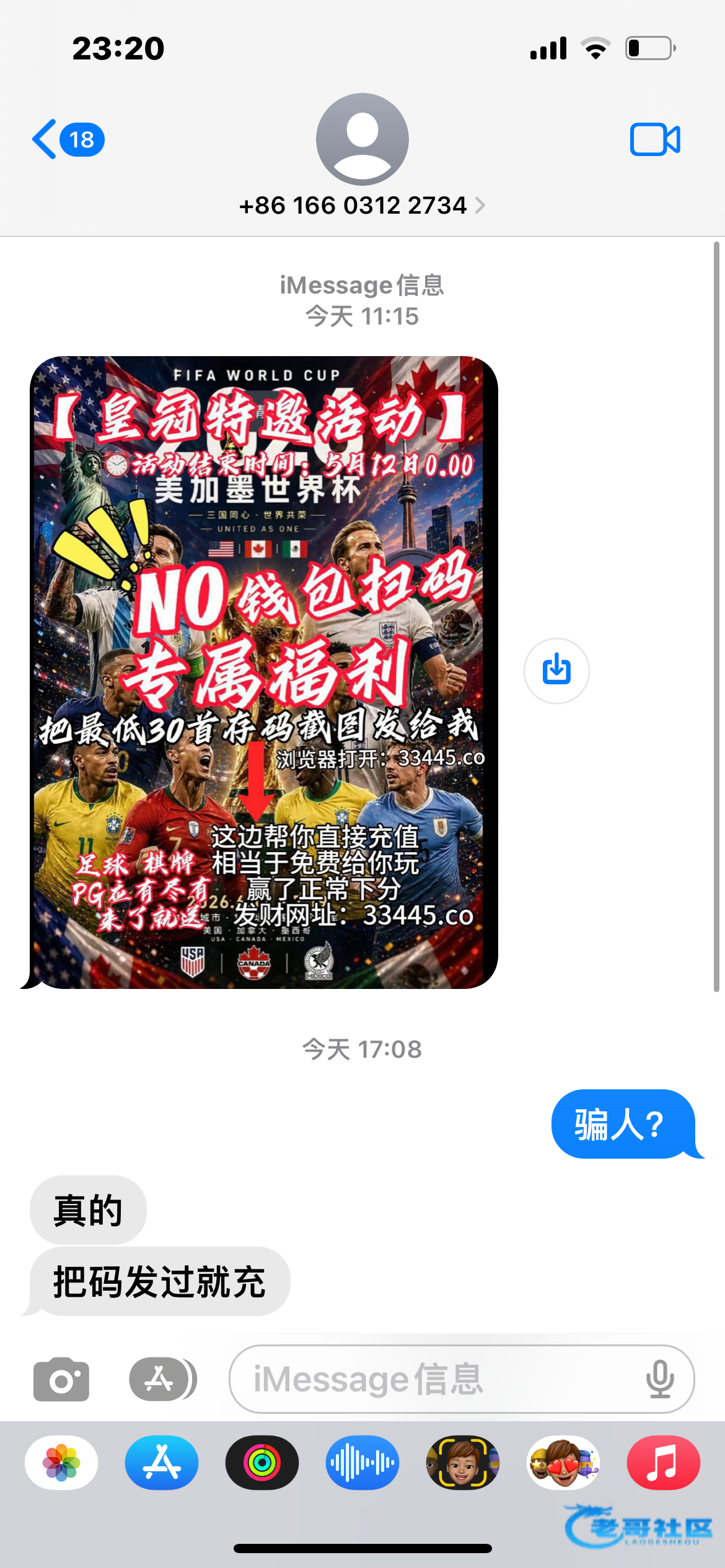This screenshot has height=1568, width=725.
Task: Toggle the iMessage apps drawer
Action: pyautogui.click(x=162, y=1379)
